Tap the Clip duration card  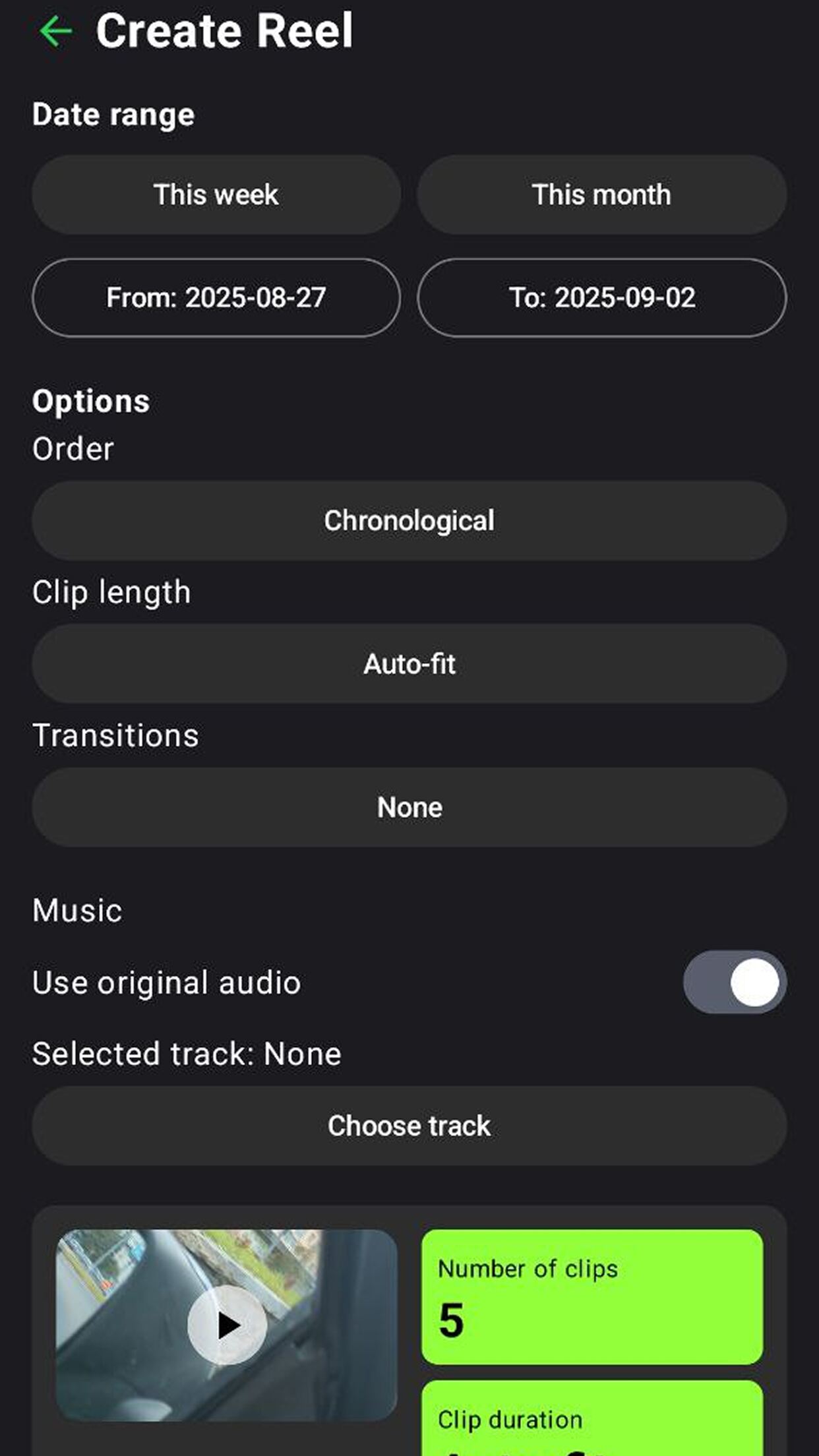pyautogui.click(x=593, y=1418)
